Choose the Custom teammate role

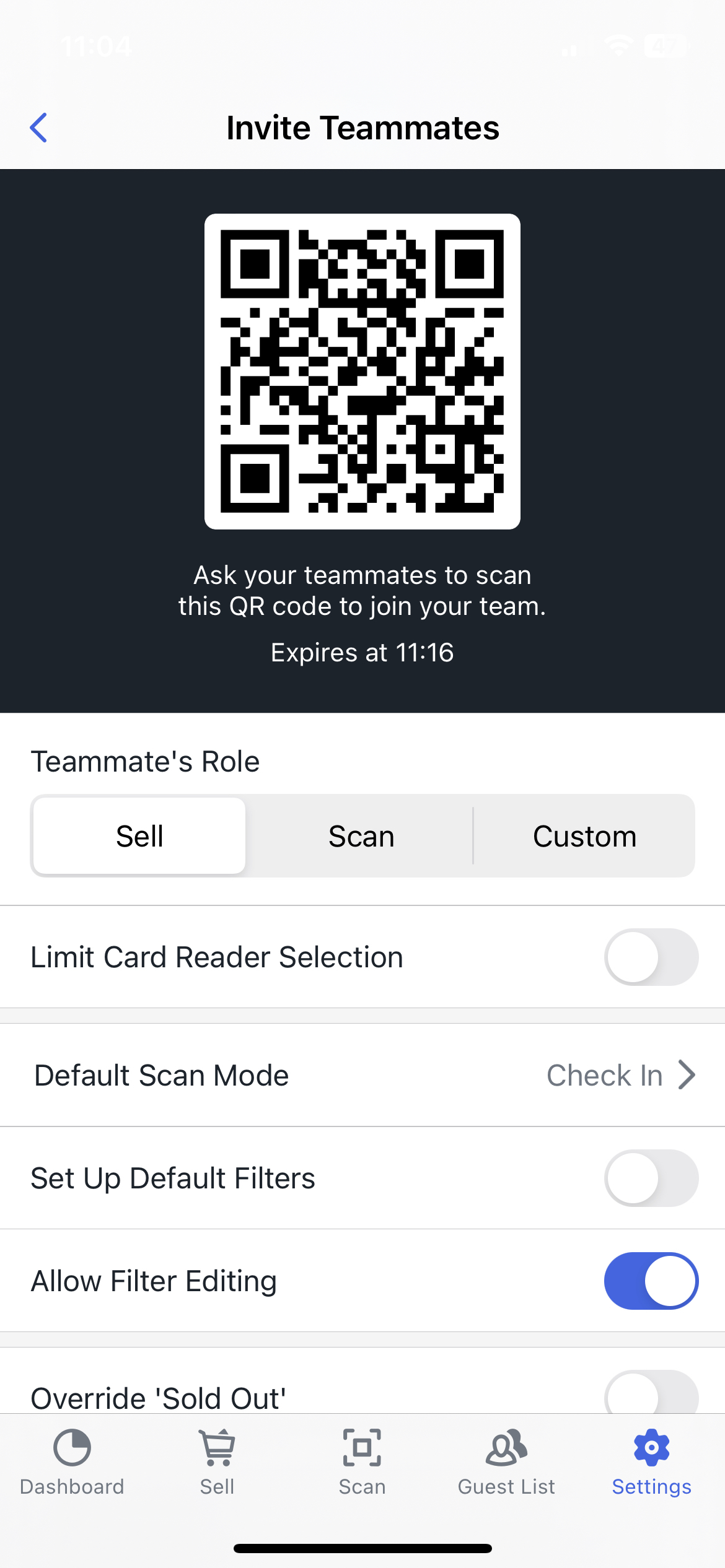(x=584, y=836)
